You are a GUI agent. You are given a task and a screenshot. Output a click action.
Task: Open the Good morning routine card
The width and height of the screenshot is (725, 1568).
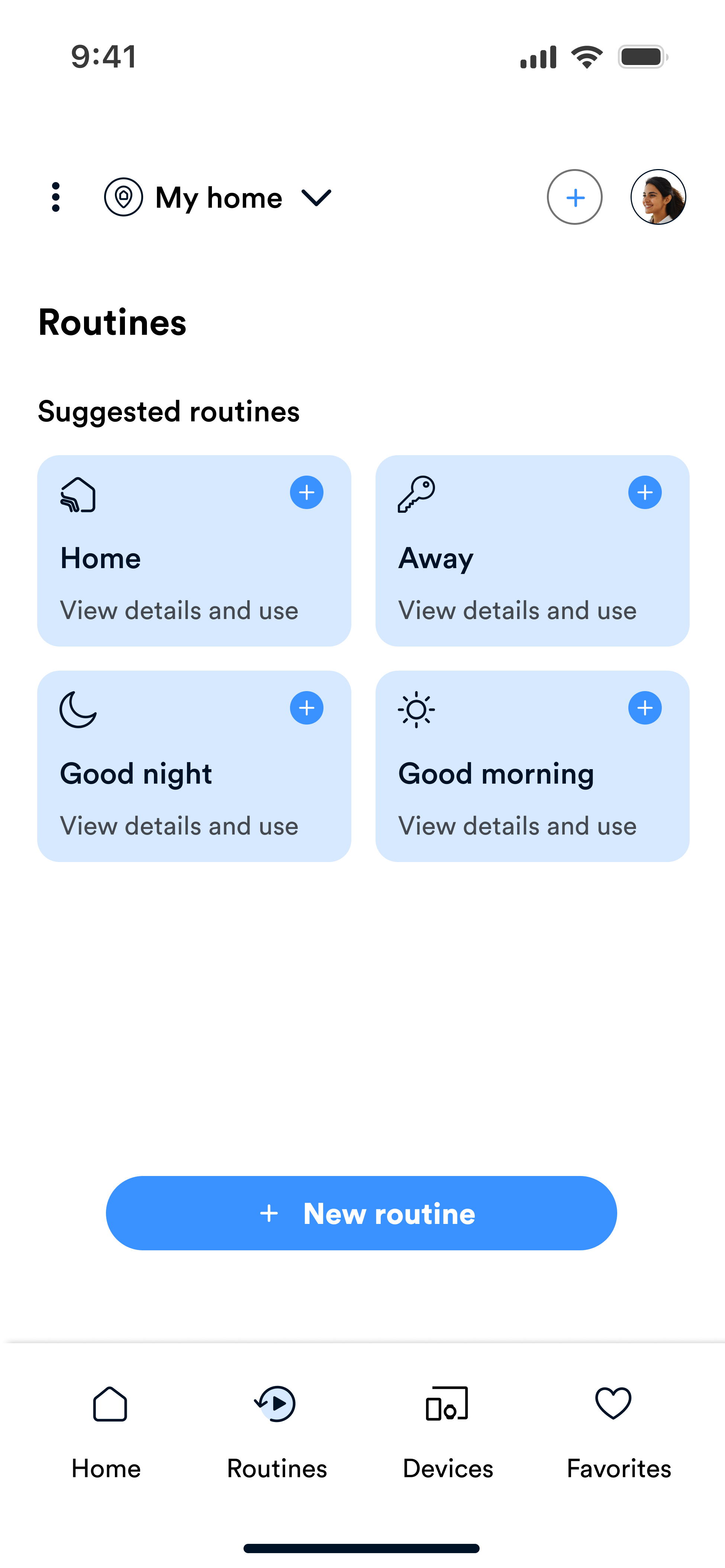[x=532, y=766]
